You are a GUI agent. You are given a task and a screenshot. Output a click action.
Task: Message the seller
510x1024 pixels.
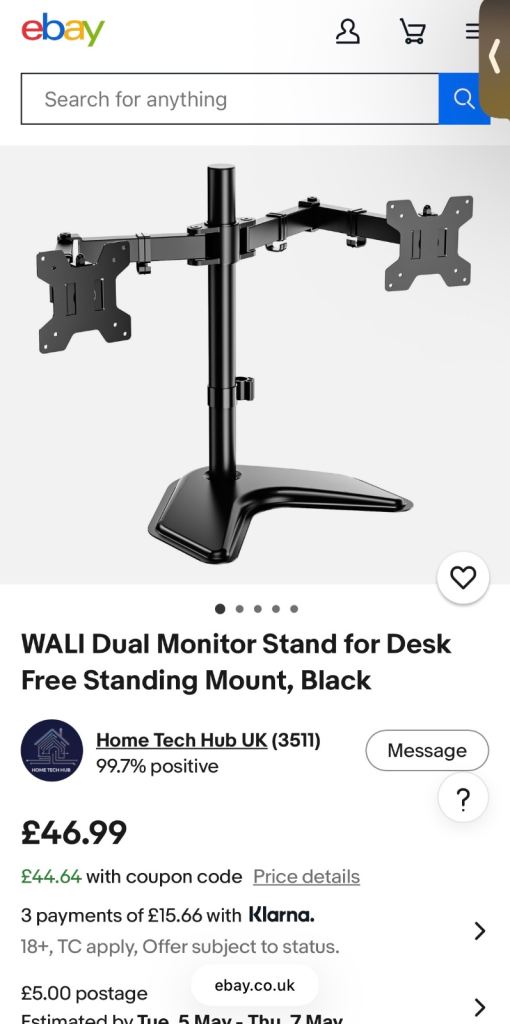tap(427, 750)
